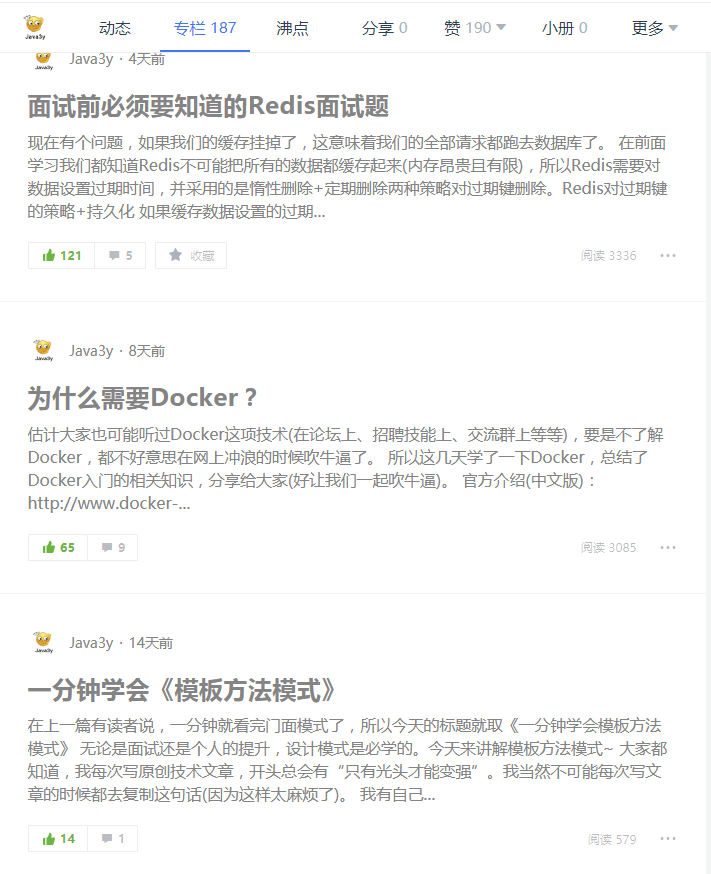Screen dimensions: 711x874
Task: Open more options for Docker article
Action: pos(668,548)
